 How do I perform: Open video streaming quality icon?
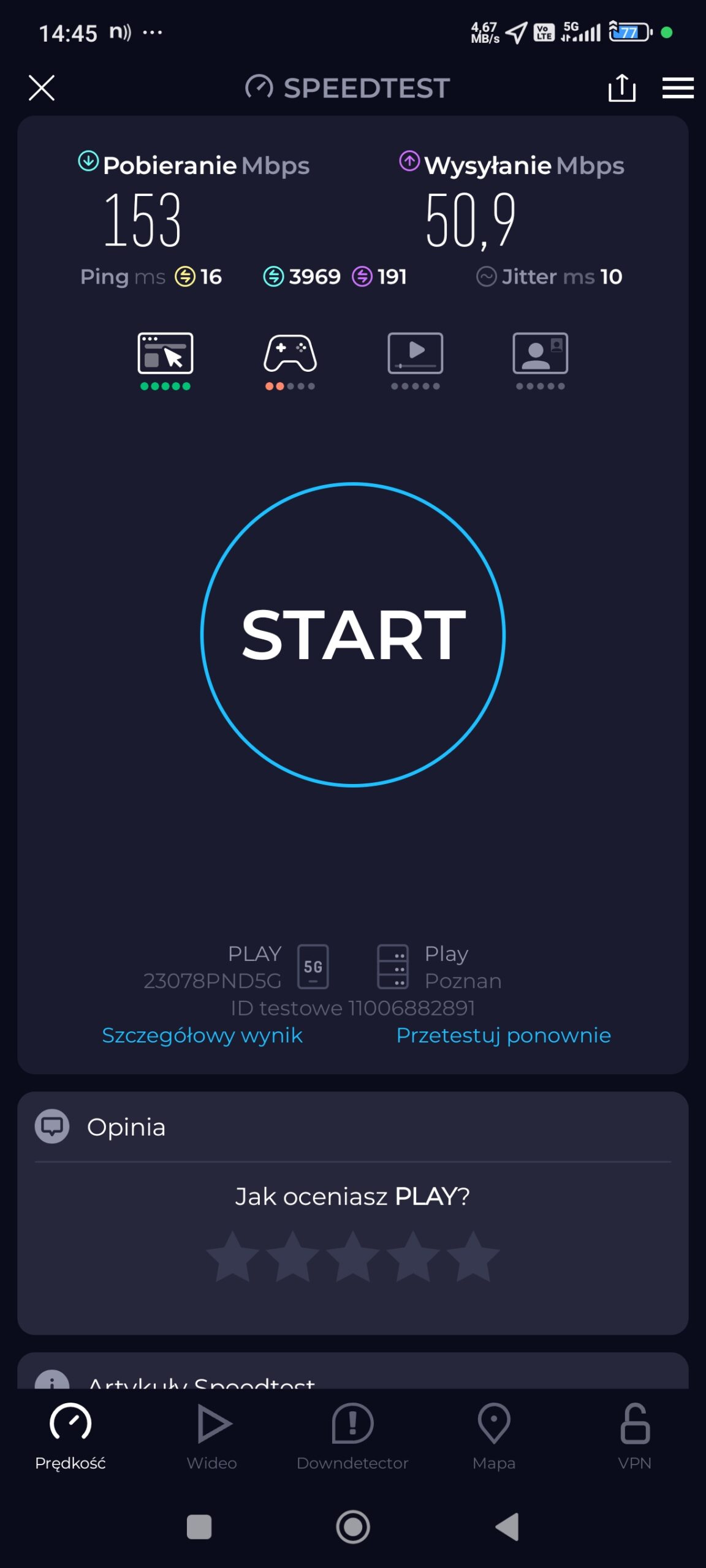pyautogui.click(x=416, y=354)
